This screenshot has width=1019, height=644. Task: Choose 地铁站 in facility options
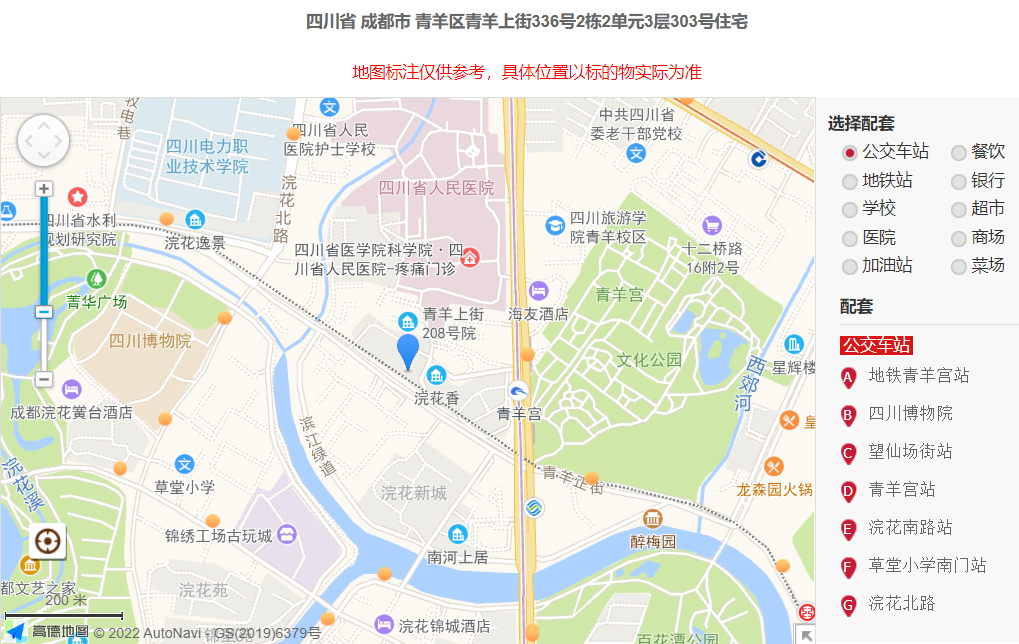pos(850,182)
